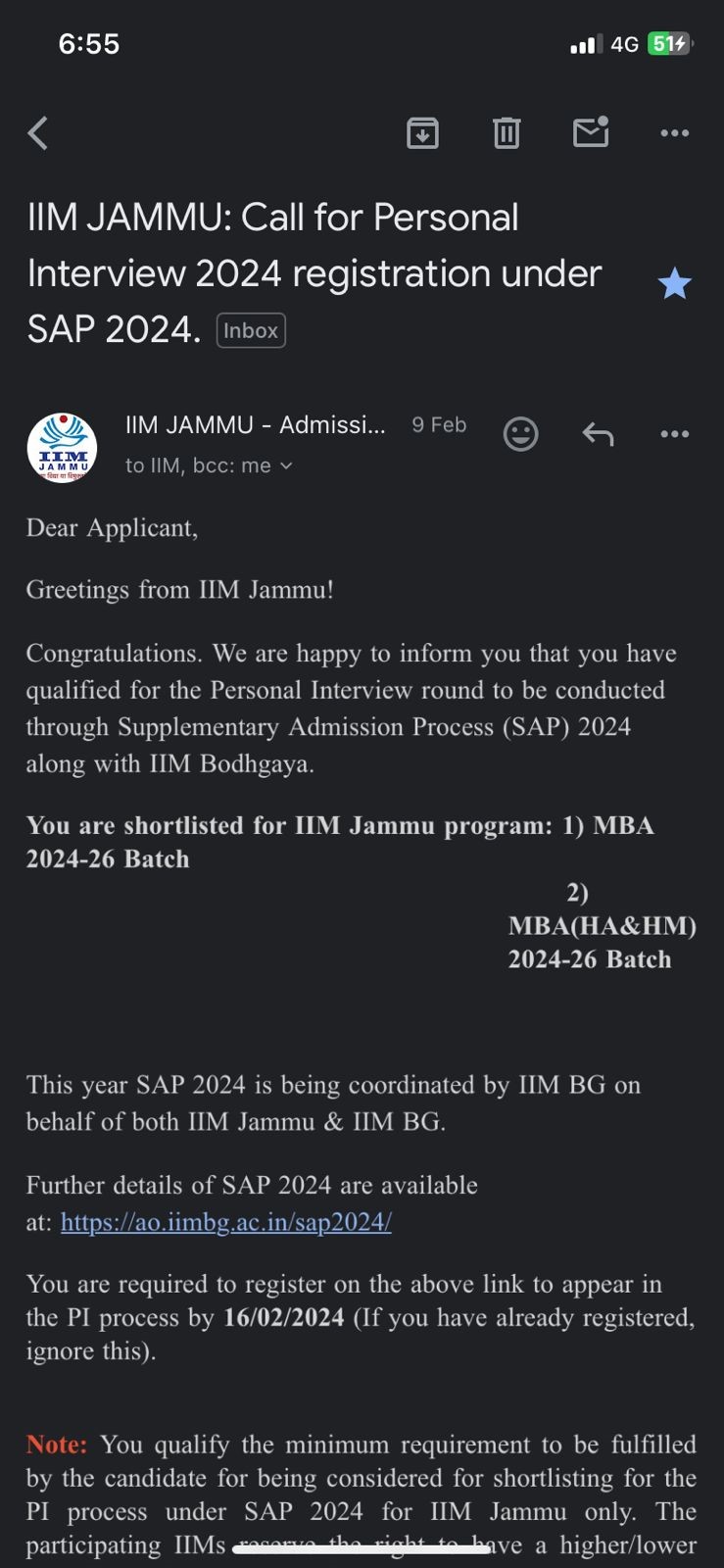Open IIM JAMMU sender profile picture
This screenshot has height=1568, width=724.
click(x=62, y=448)
